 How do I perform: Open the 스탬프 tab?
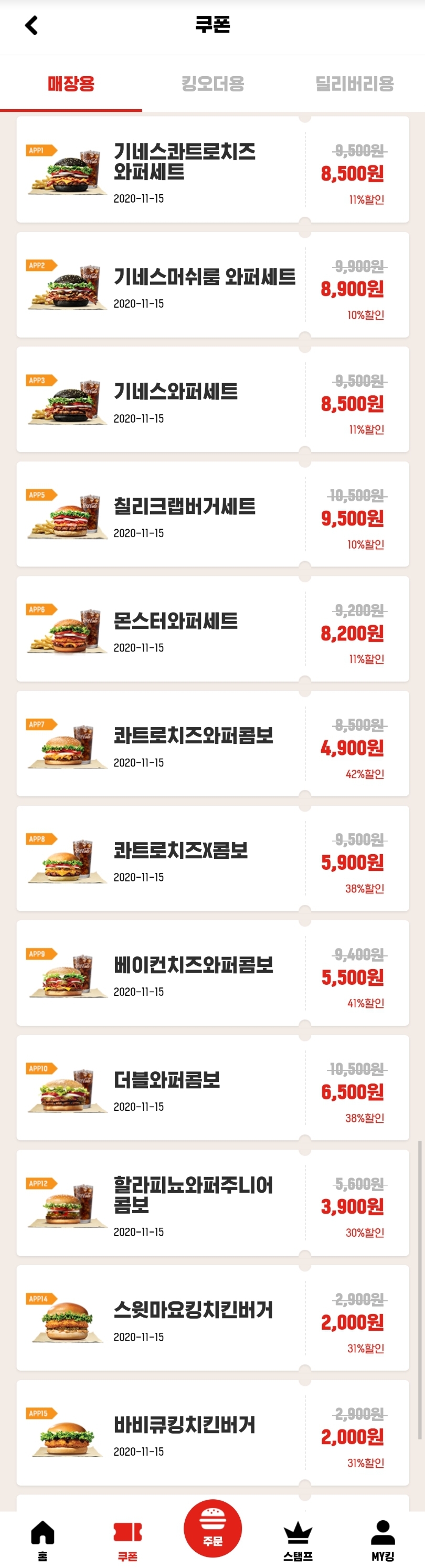(298, 1539)
